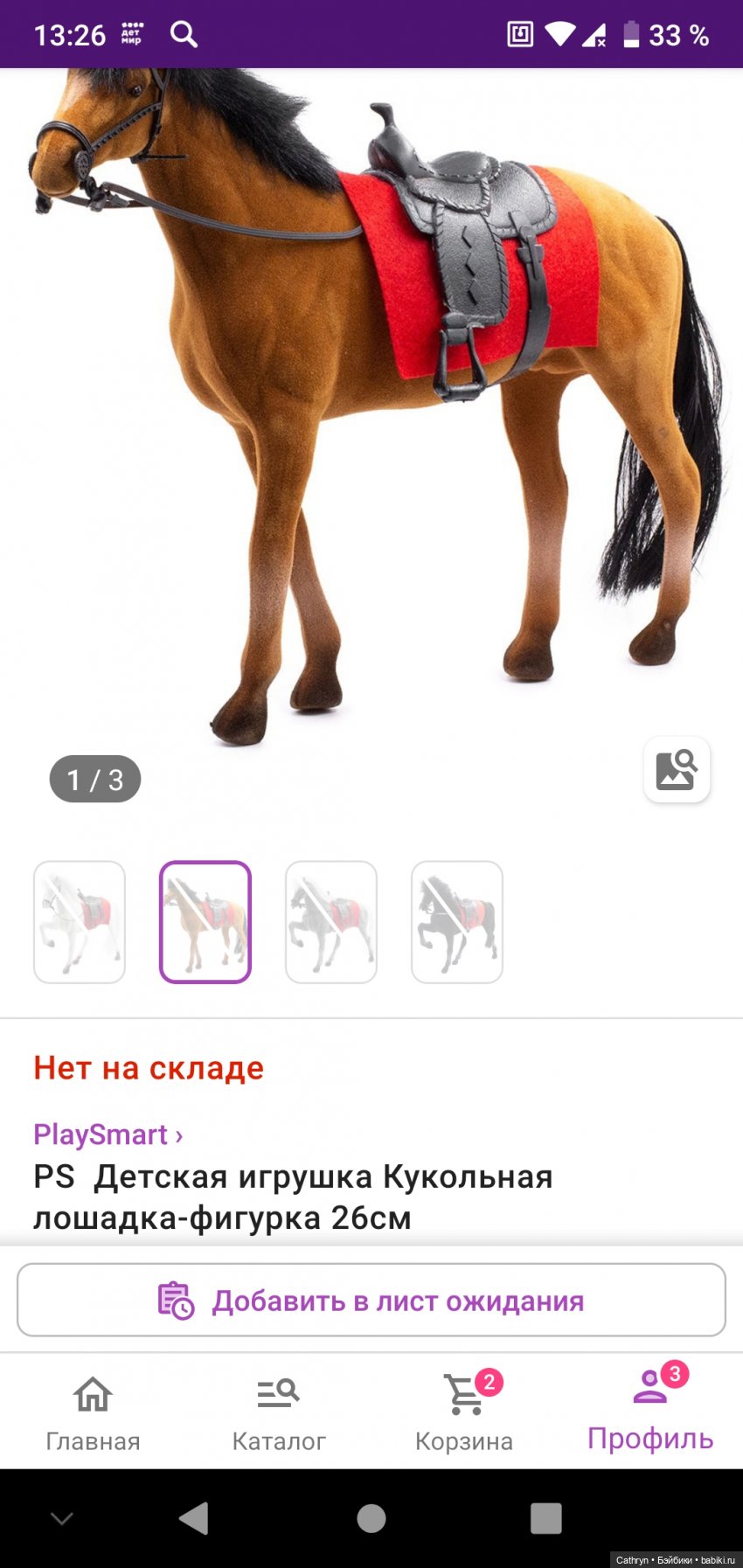The image size is (743, 1568).
Task: Open the PlaySmart brand link
Action: click(108, 1134)
